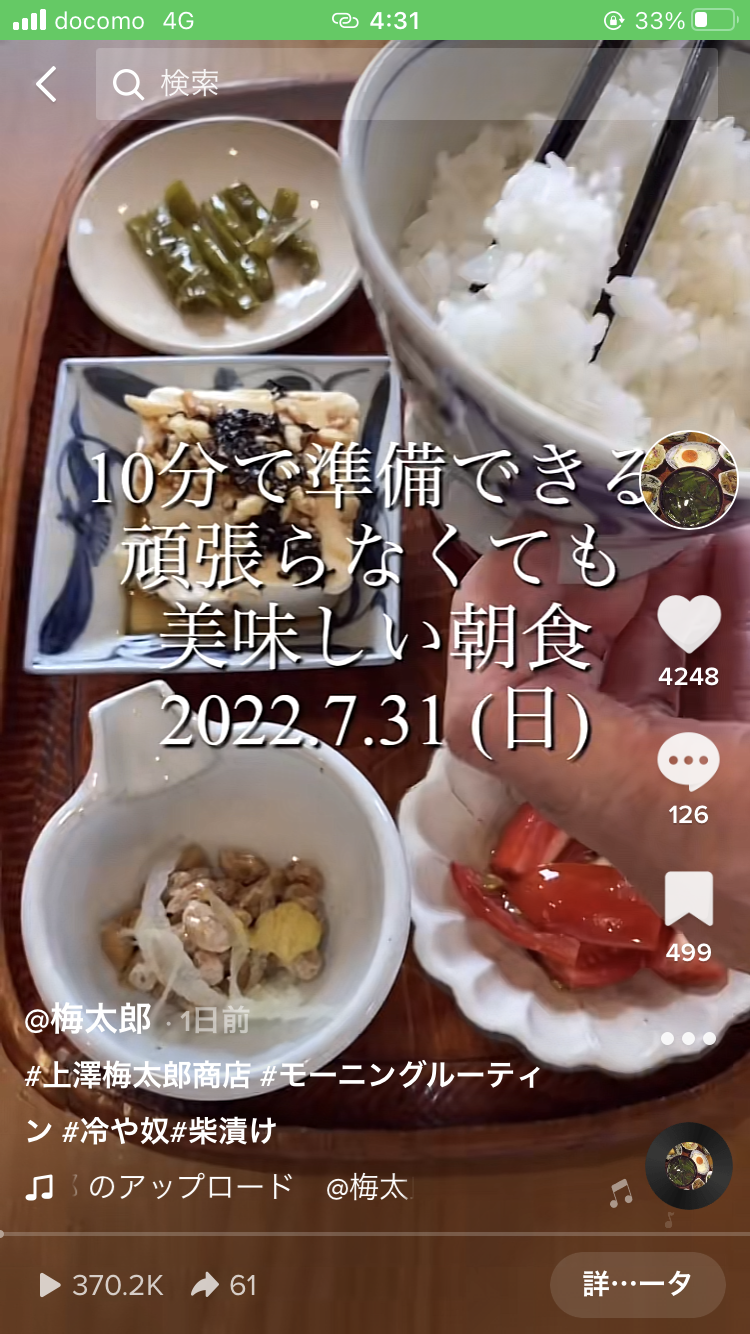Screen dimensions: 750x1334
Task: Open the music track title line
Action: pos(218,1187)
